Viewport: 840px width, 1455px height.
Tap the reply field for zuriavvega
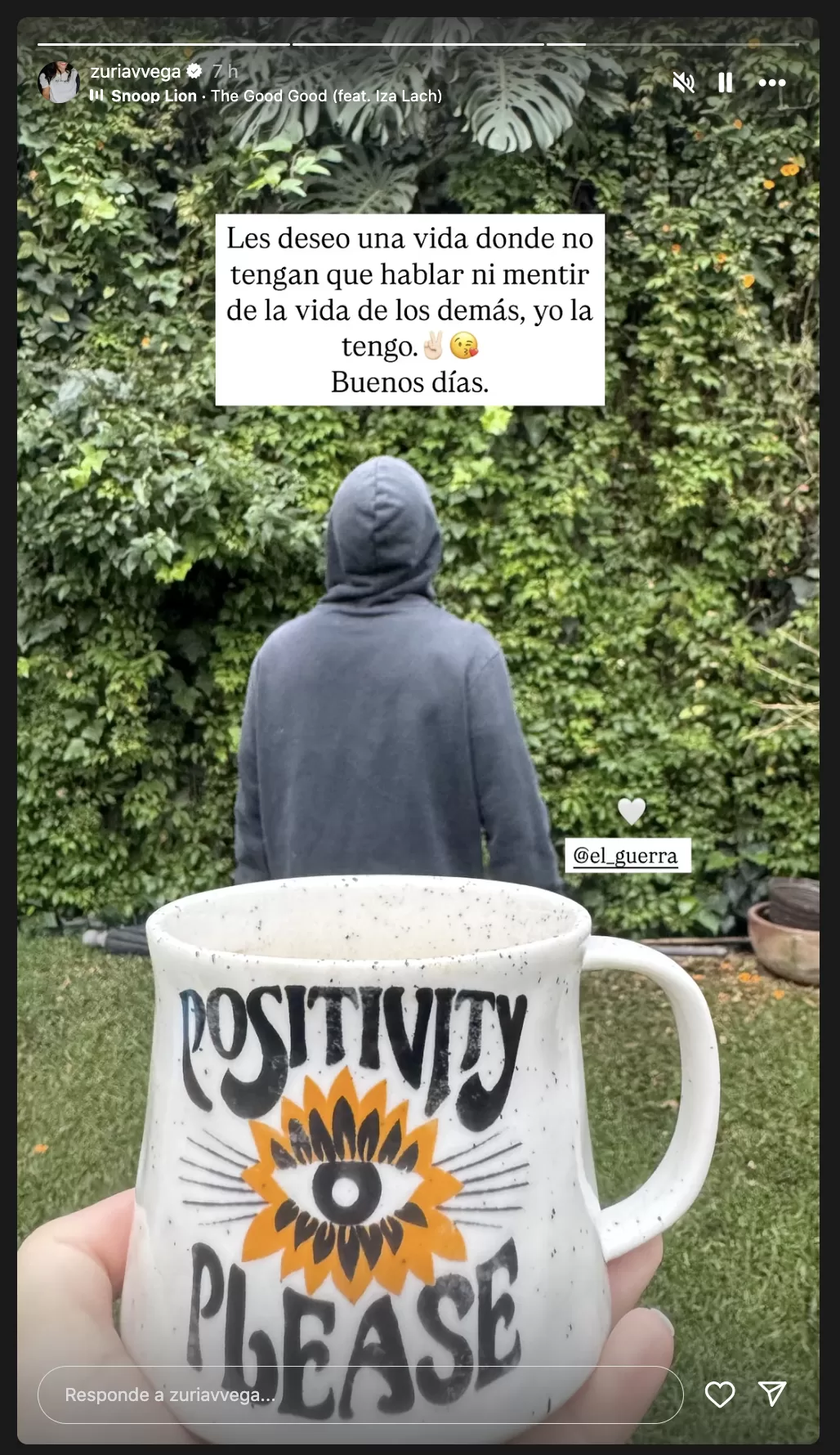360,1395
